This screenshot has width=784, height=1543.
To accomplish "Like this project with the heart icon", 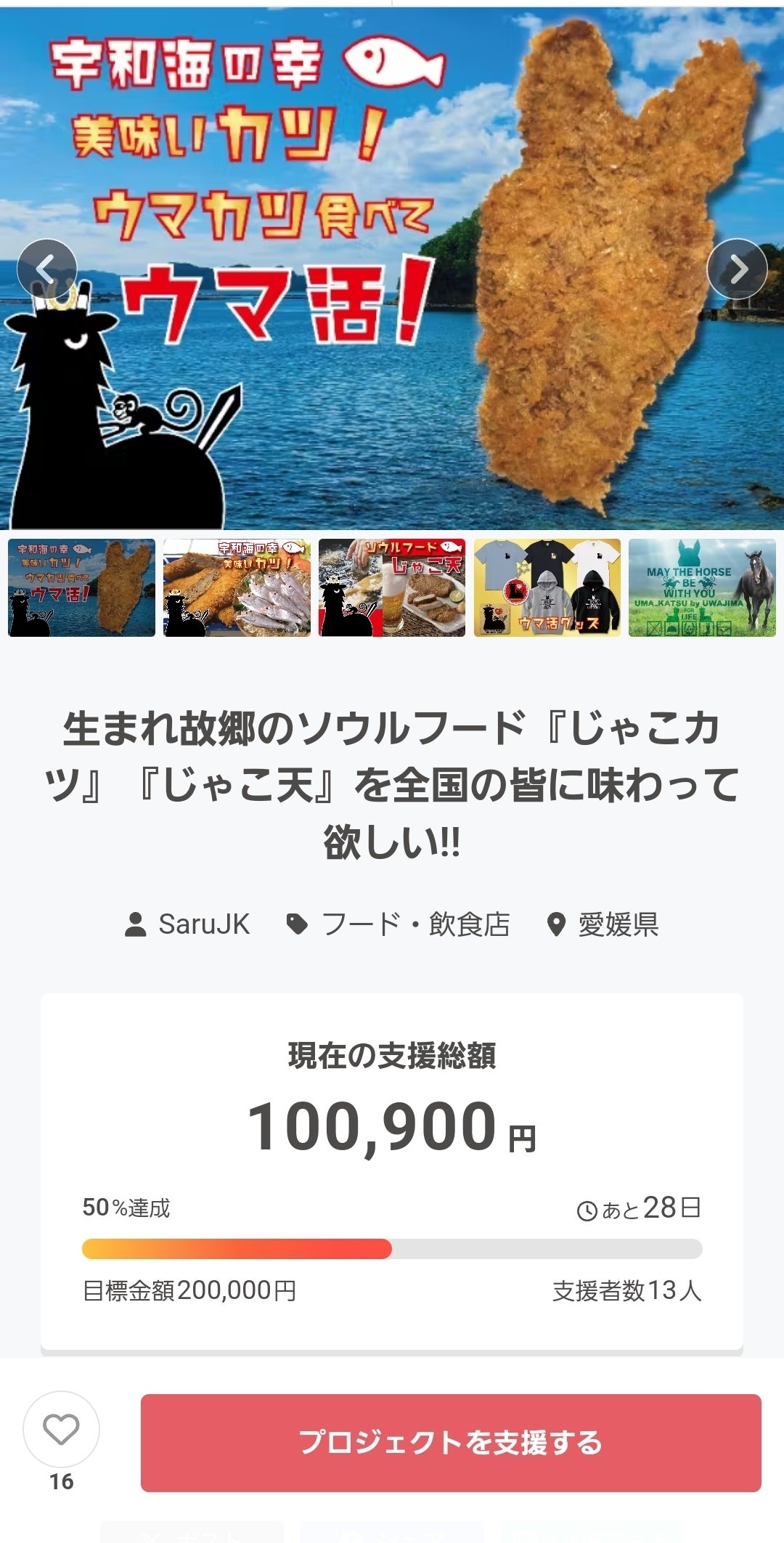I will click(61, 1430).
